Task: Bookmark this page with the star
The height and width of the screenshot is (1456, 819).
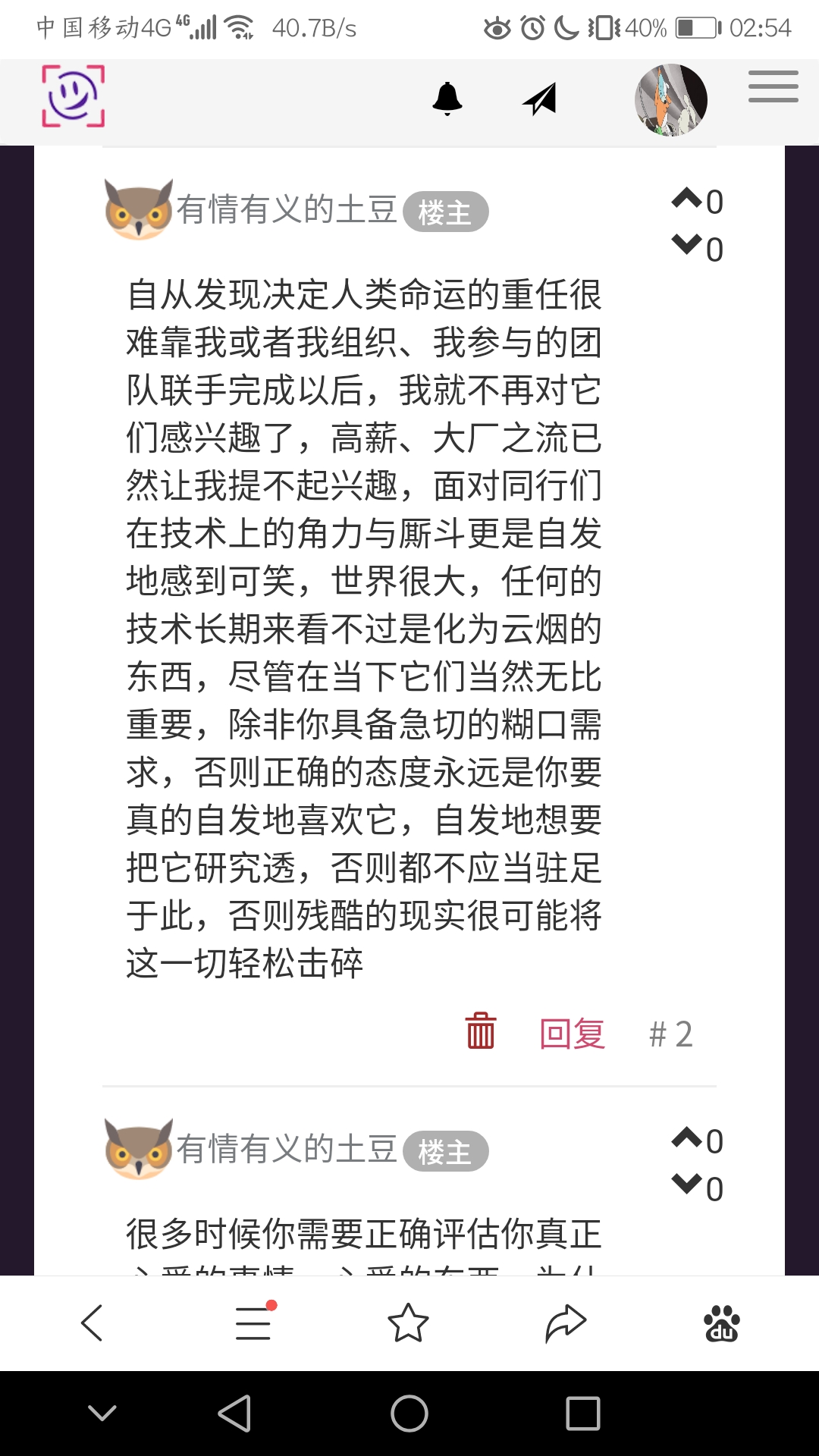Action: tap(409, 1323)
